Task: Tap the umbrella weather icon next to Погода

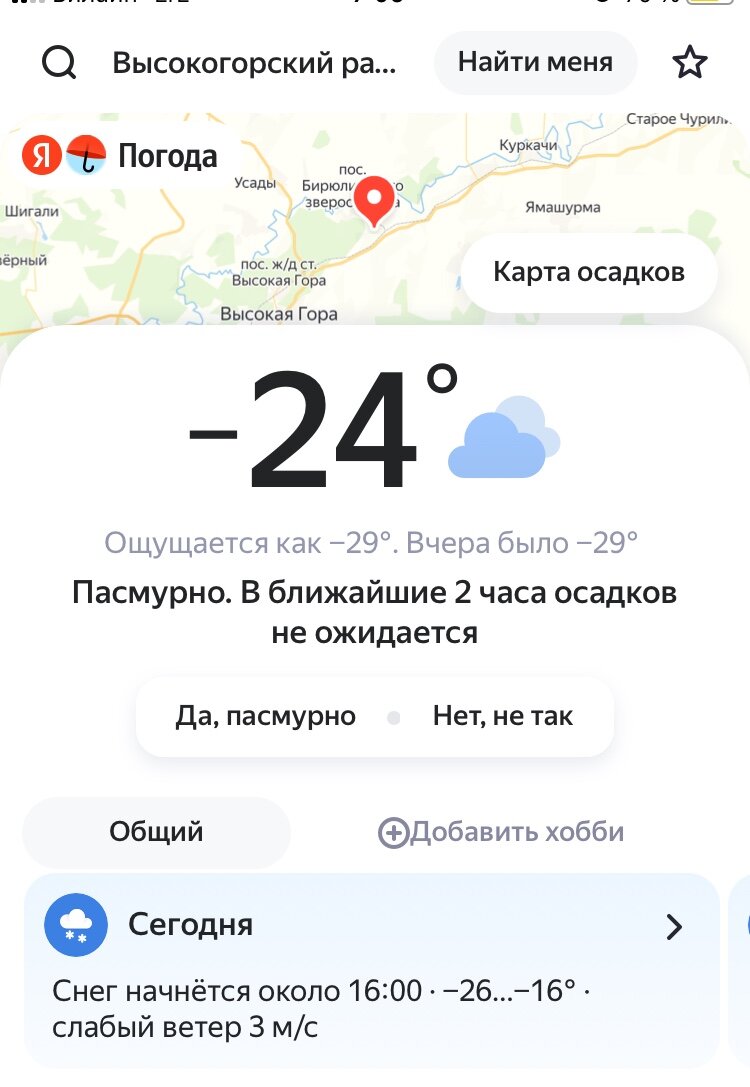Action: click(x=84, y=156)
